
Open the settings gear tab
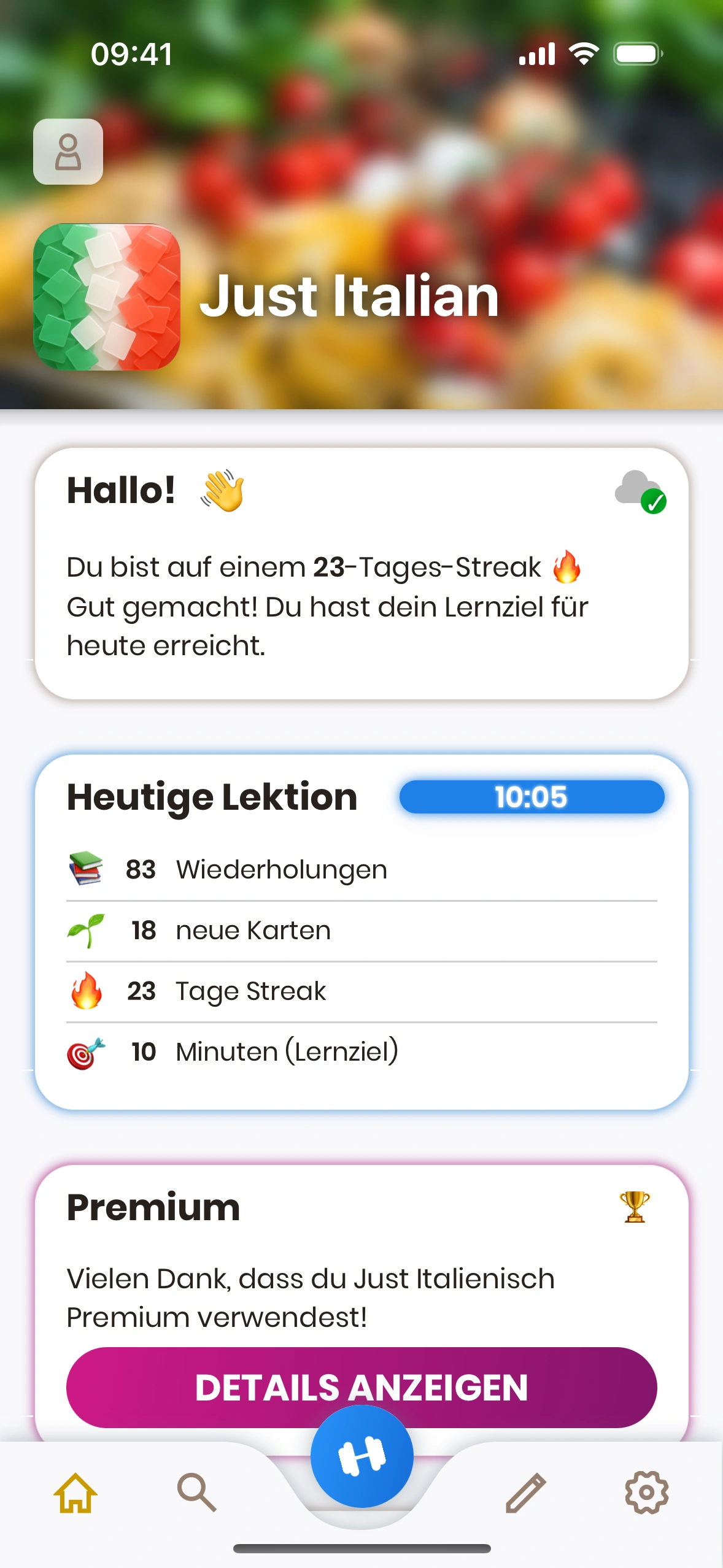pyautogui.click(x=646, y=1492)
